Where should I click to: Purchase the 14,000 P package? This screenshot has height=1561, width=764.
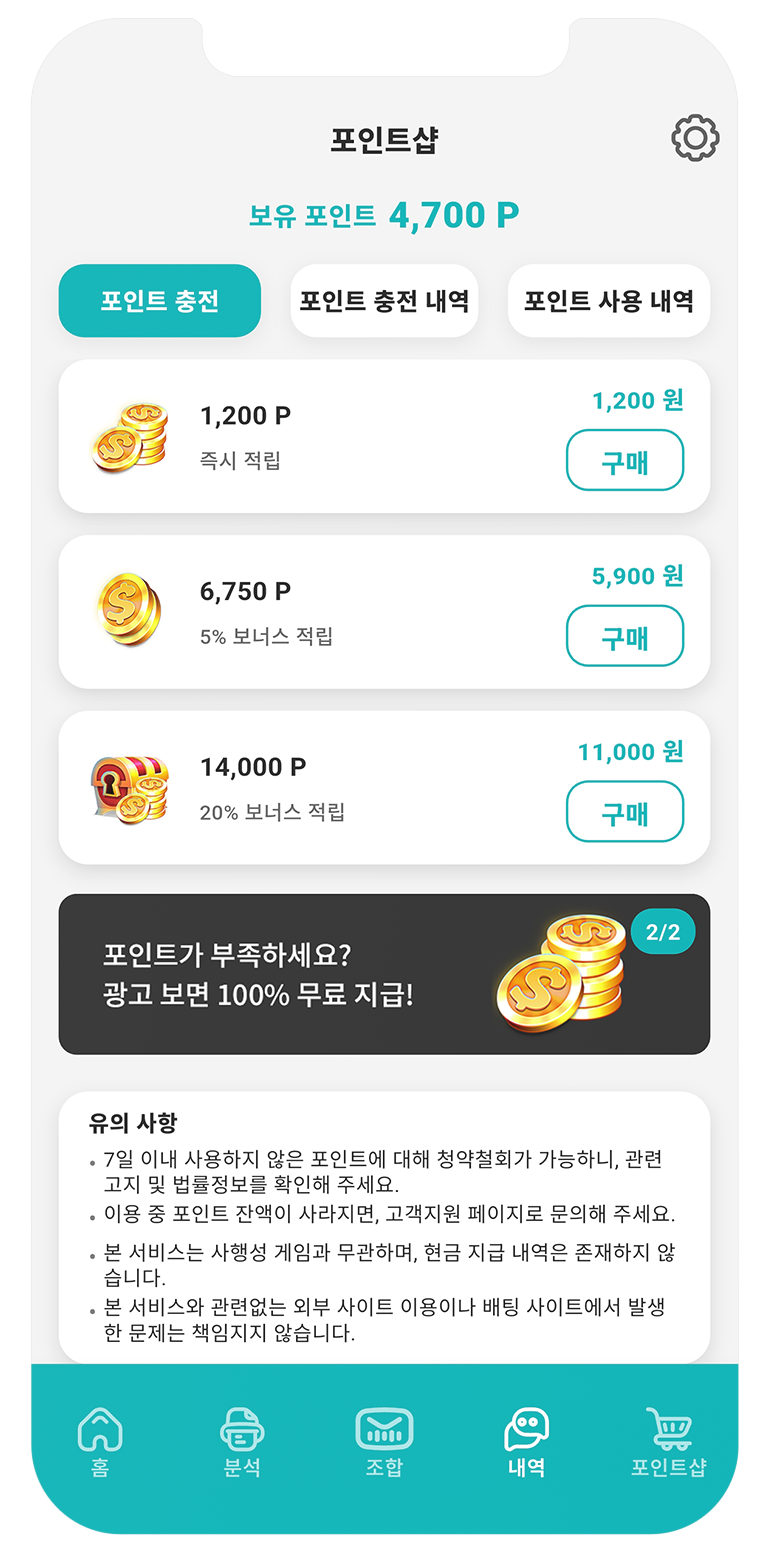tap(625, 812)
